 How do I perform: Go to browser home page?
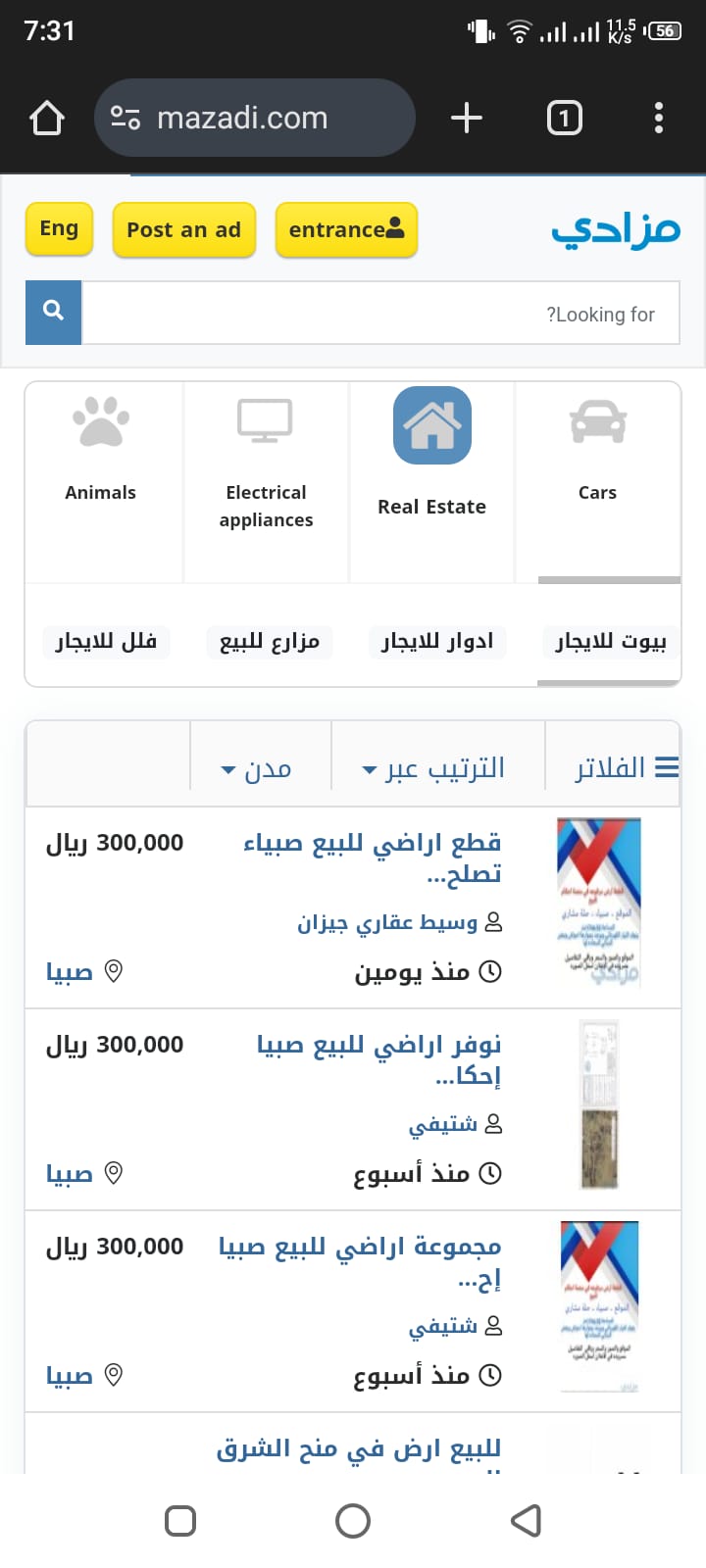click(47, 118)
